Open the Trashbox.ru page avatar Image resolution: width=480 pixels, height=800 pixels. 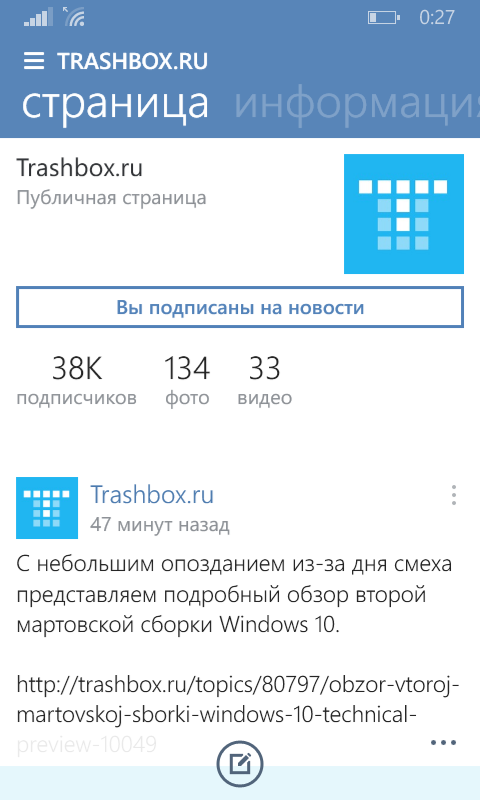(403, 214)
